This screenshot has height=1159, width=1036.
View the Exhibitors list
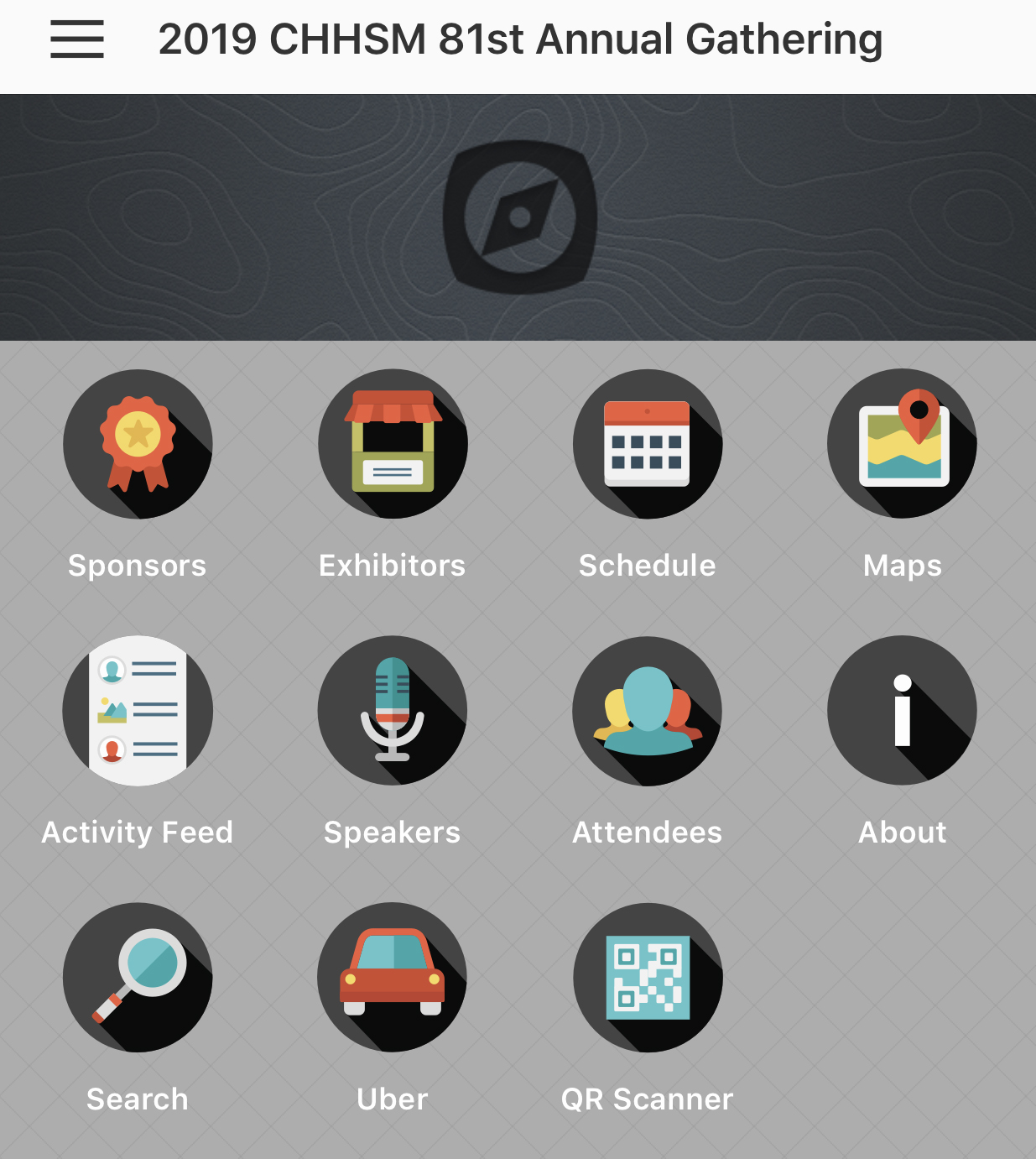tap(393, 444)
